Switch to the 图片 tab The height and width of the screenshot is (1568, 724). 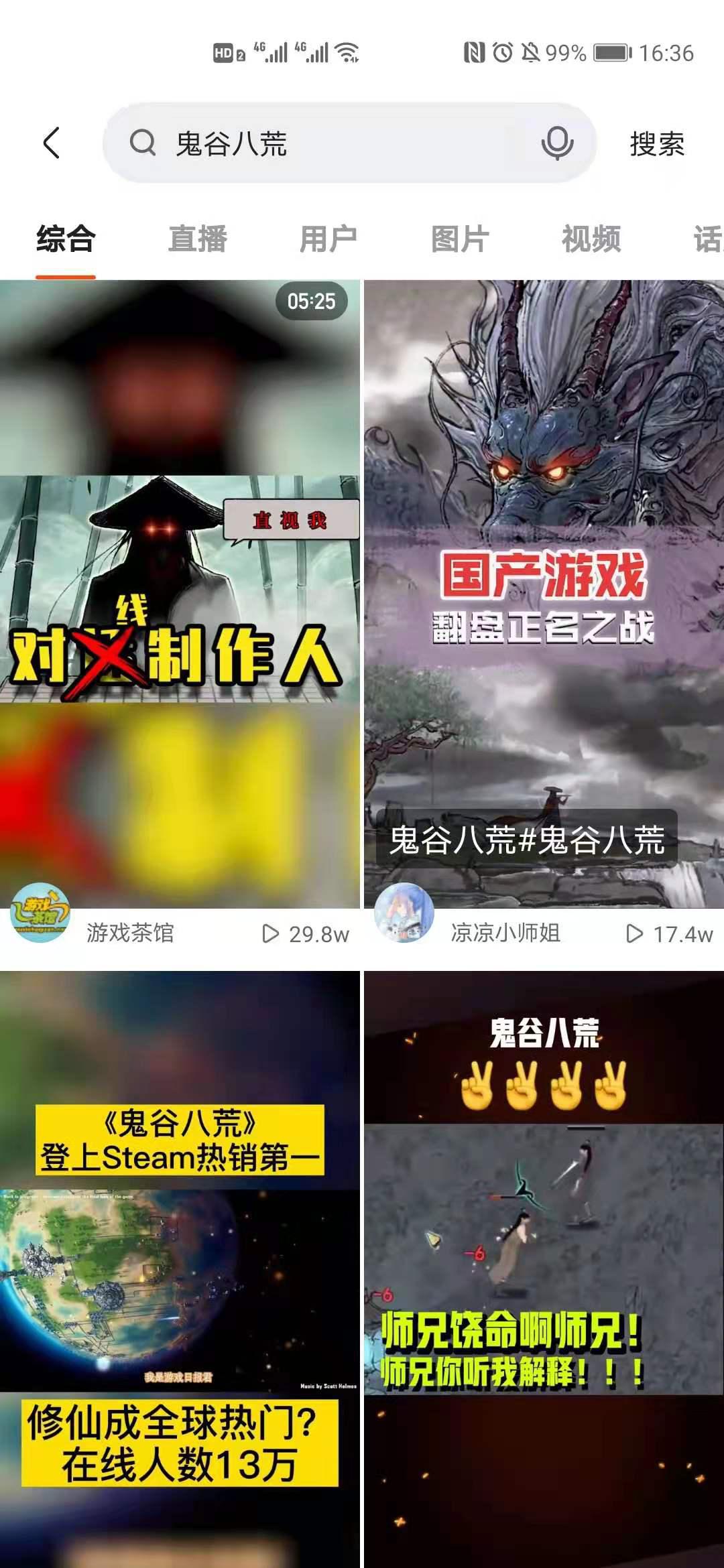click(460, 239)
